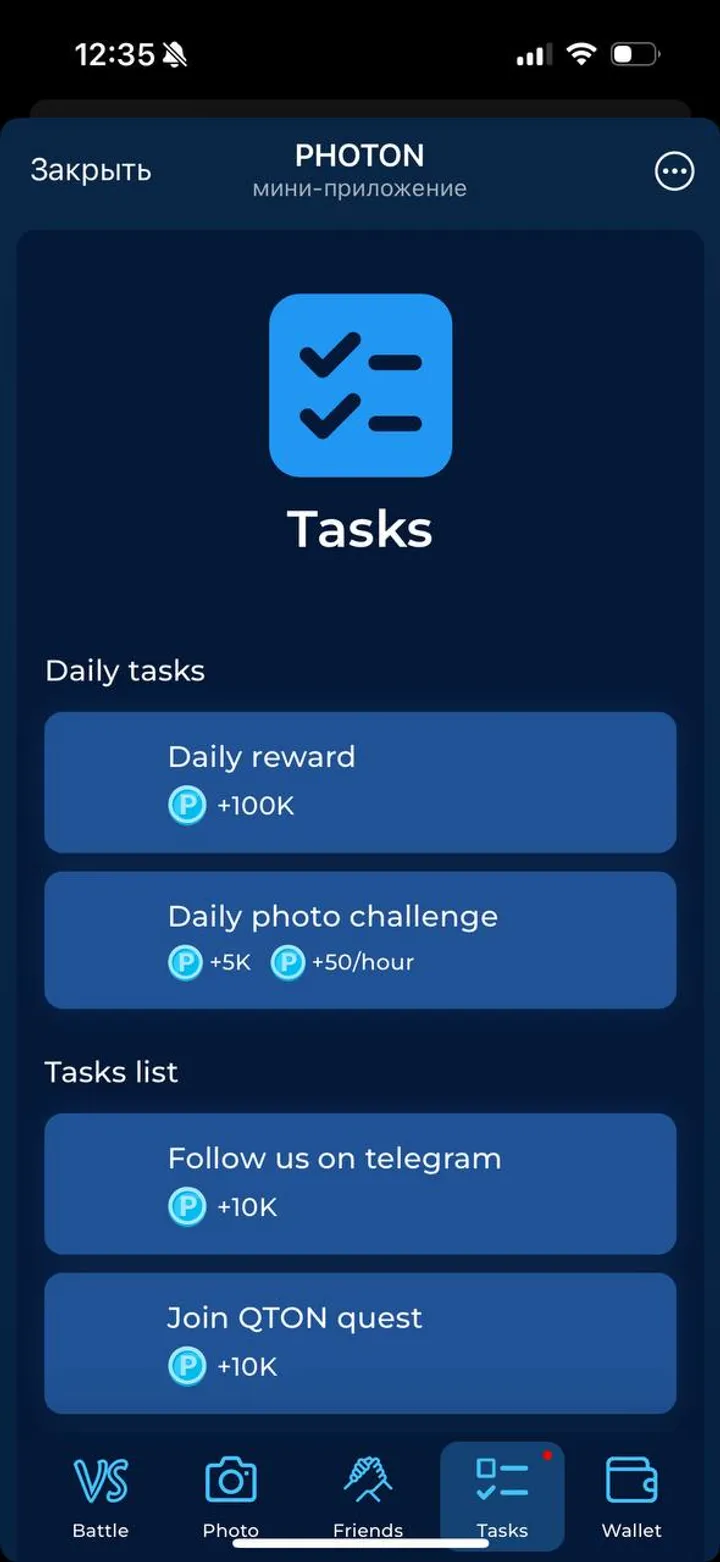Tap the Tasks tab
Screen dimensions: 720x1562
tap(502, 1496)
